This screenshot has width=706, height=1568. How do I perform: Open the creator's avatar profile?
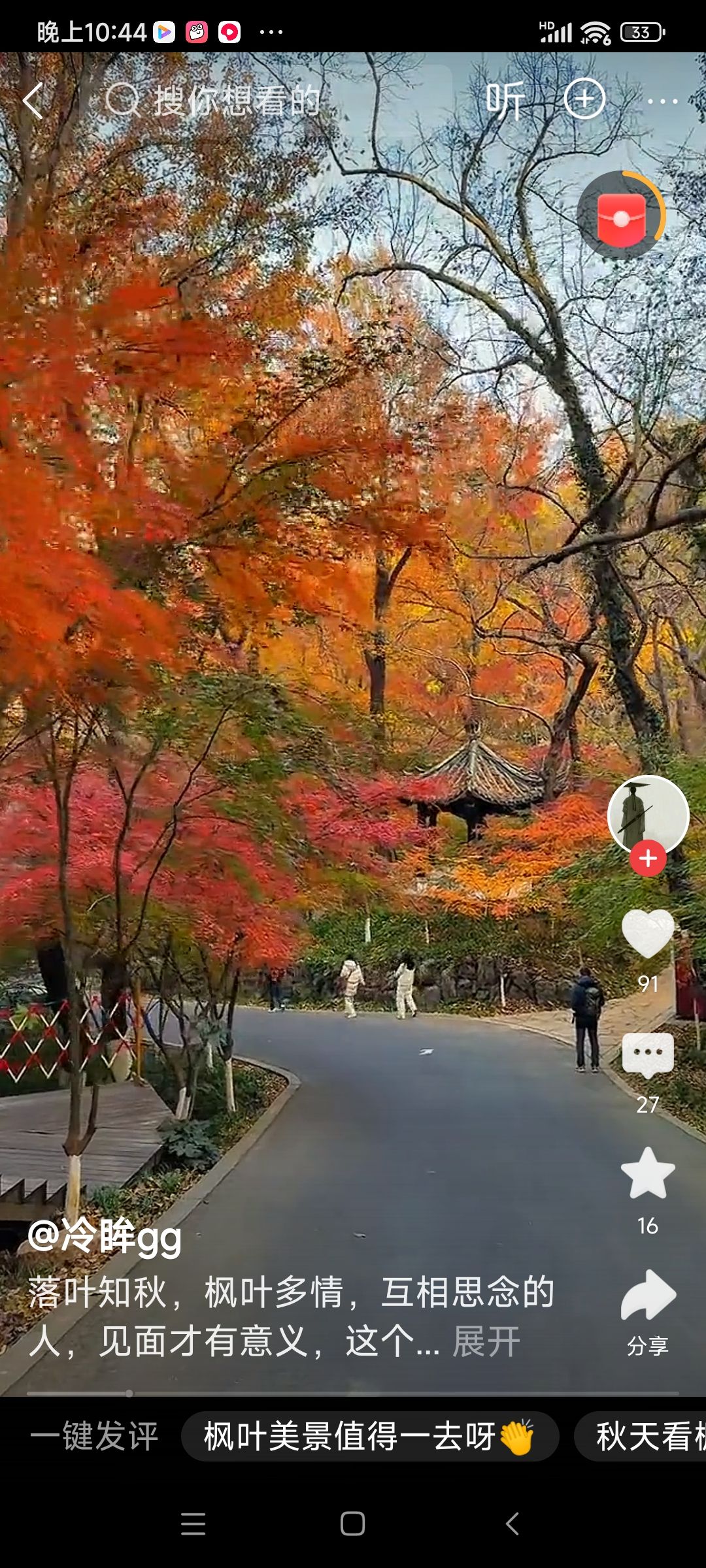pyautogui.click(x=648, y=813)
